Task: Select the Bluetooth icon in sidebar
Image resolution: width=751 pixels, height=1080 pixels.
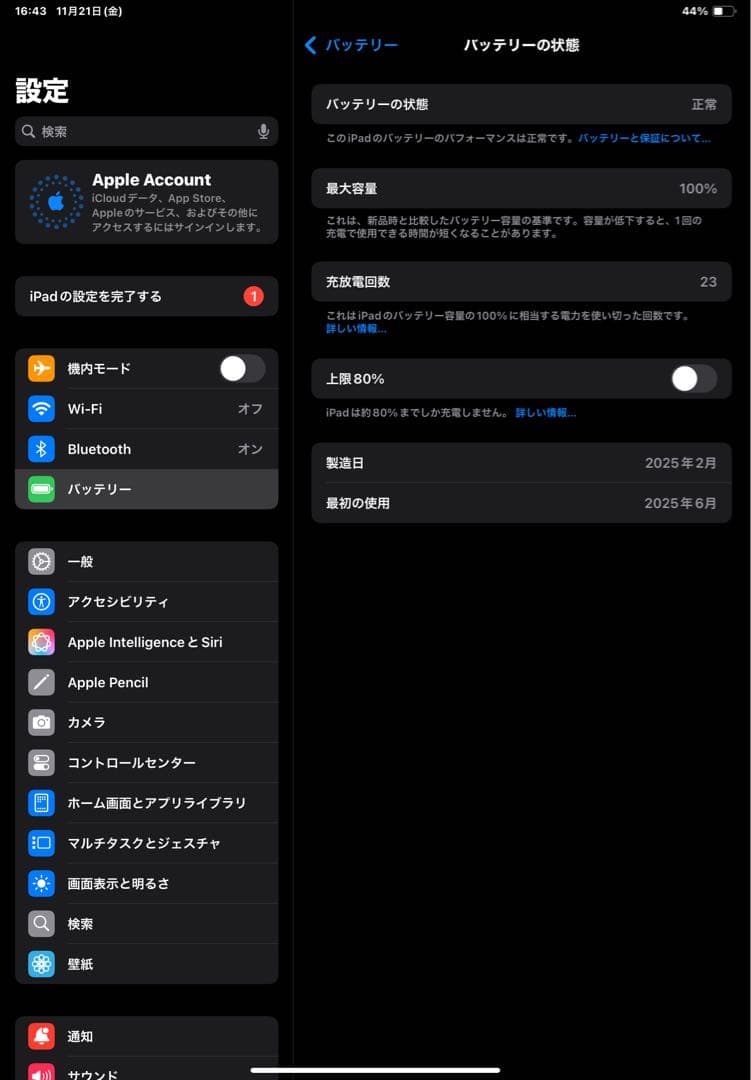Action: pyautogui.click(x=42, y=449)
